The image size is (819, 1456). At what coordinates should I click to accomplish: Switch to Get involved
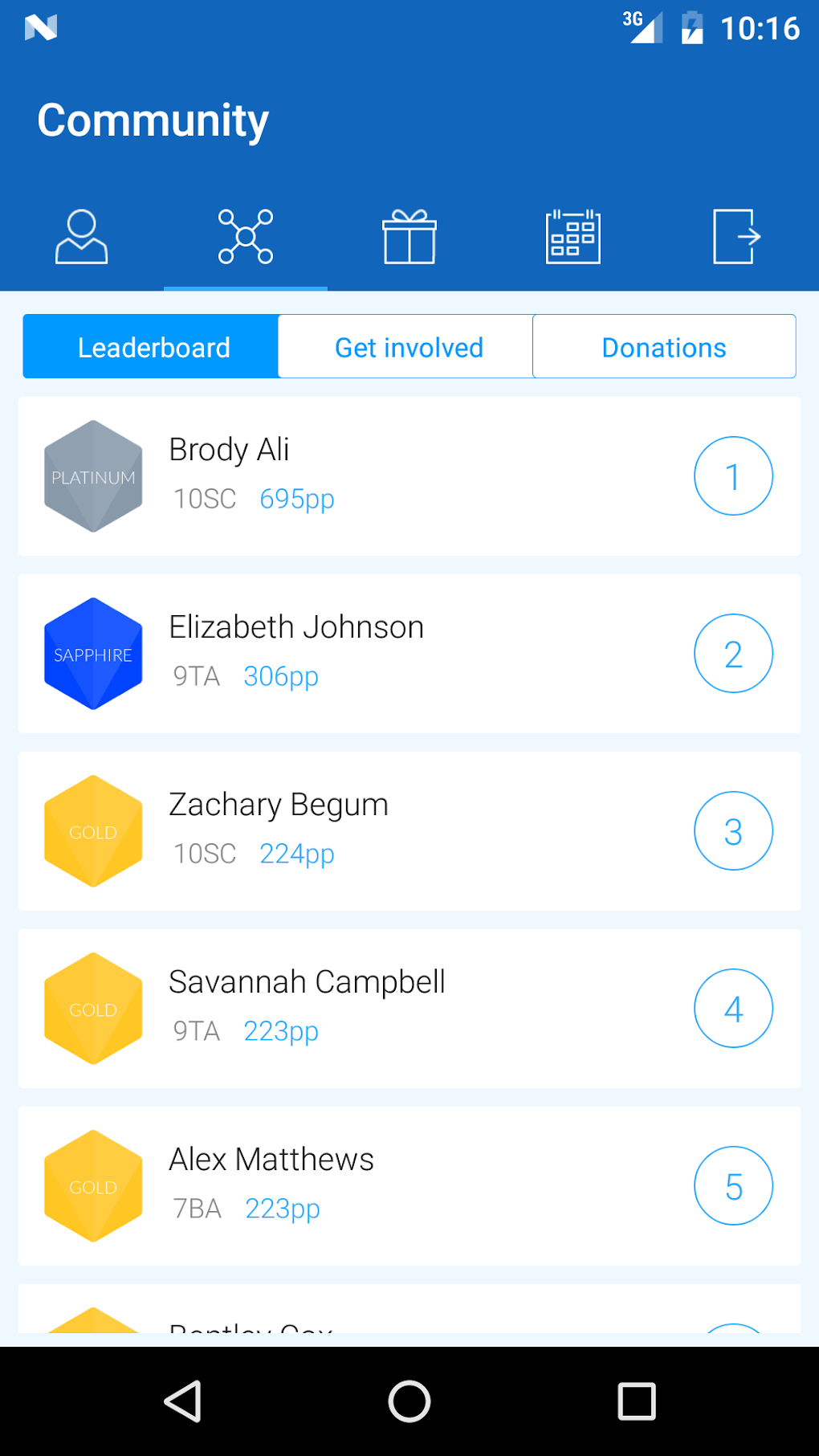(x=409, y=347)
